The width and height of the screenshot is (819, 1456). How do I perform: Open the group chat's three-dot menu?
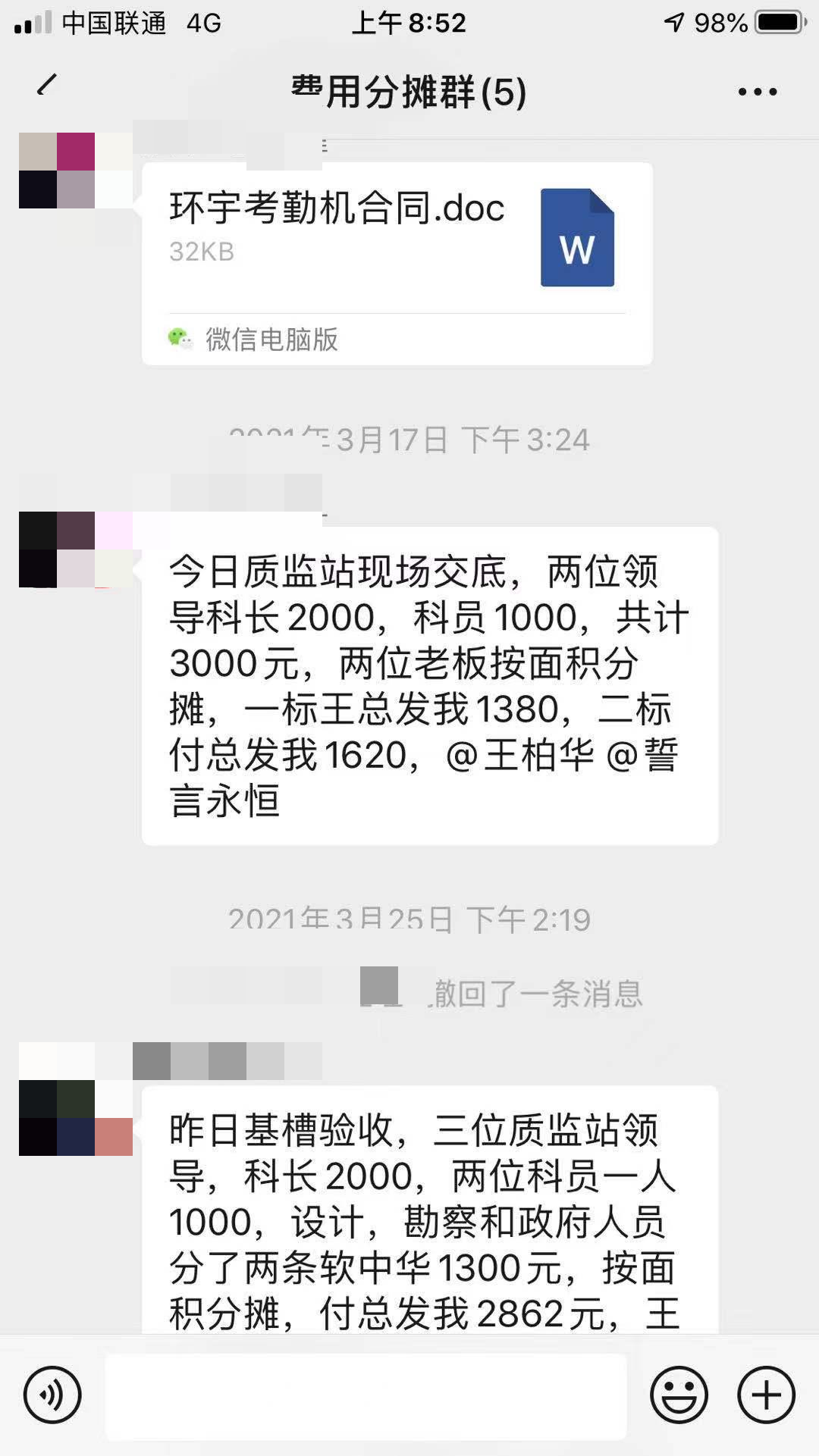point(757,92)
